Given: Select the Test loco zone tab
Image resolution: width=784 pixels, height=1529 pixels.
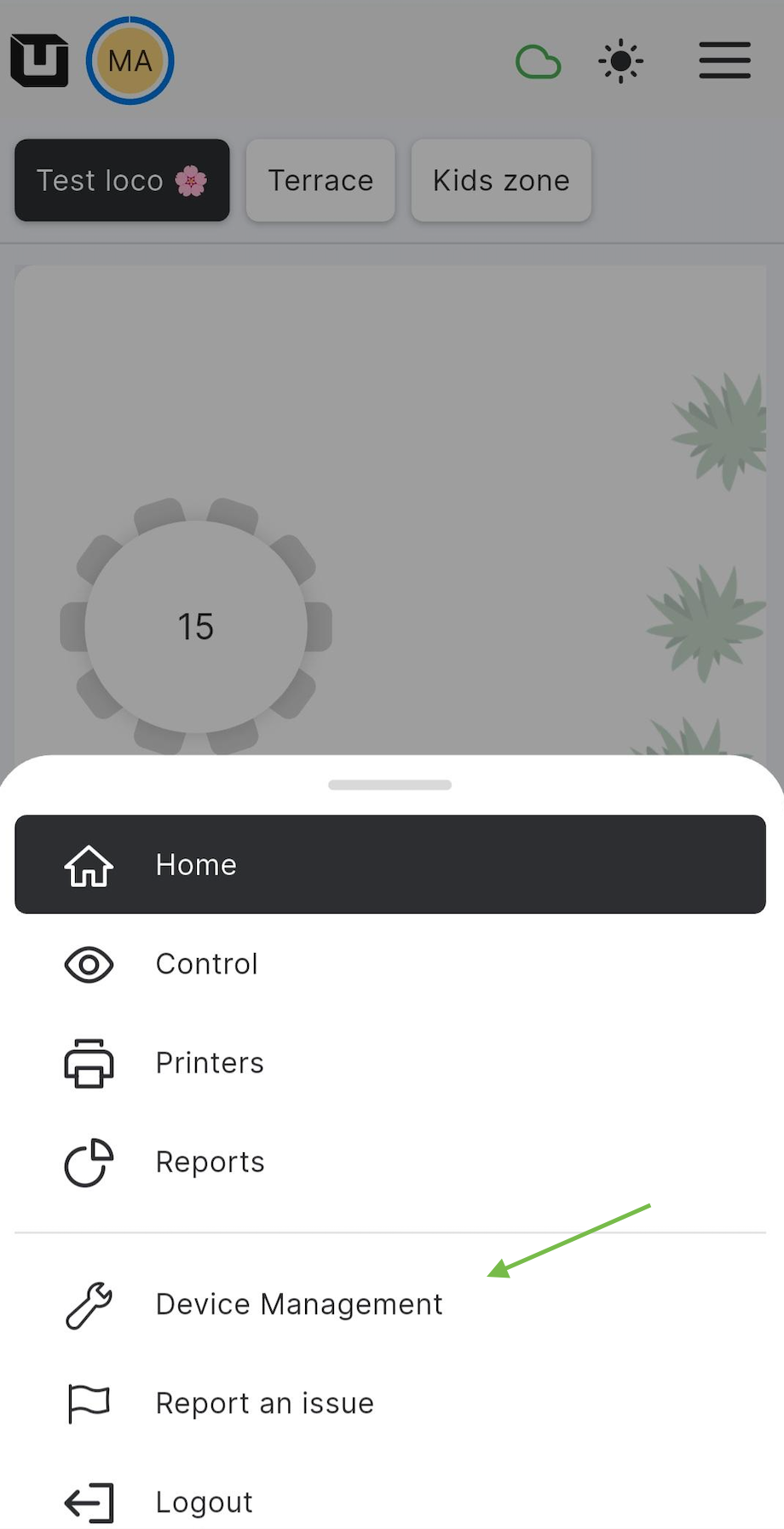Looking at the screenshot, I should click(x=122, y=181).
